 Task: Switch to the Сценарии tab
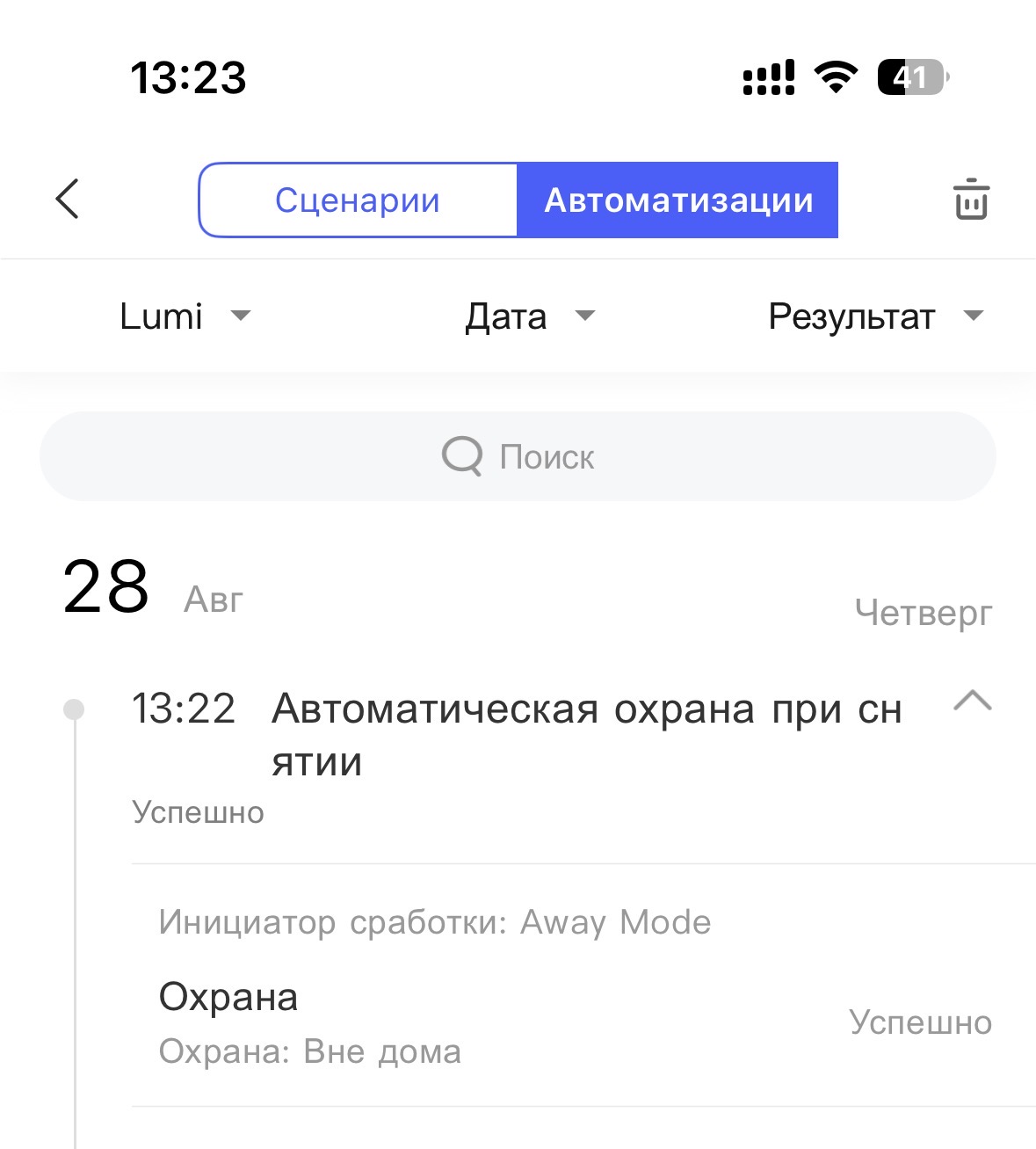[x=358, y=200]
